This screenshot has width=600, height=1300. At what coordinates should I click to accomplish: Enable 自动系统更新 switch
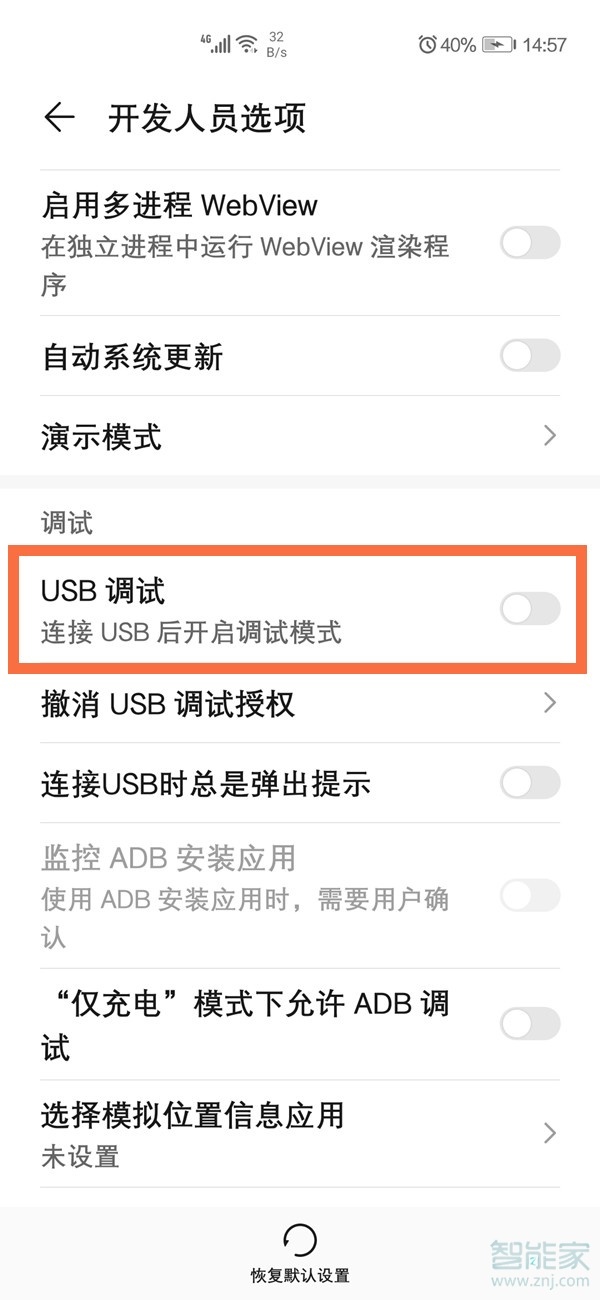[x=530, y=356]
